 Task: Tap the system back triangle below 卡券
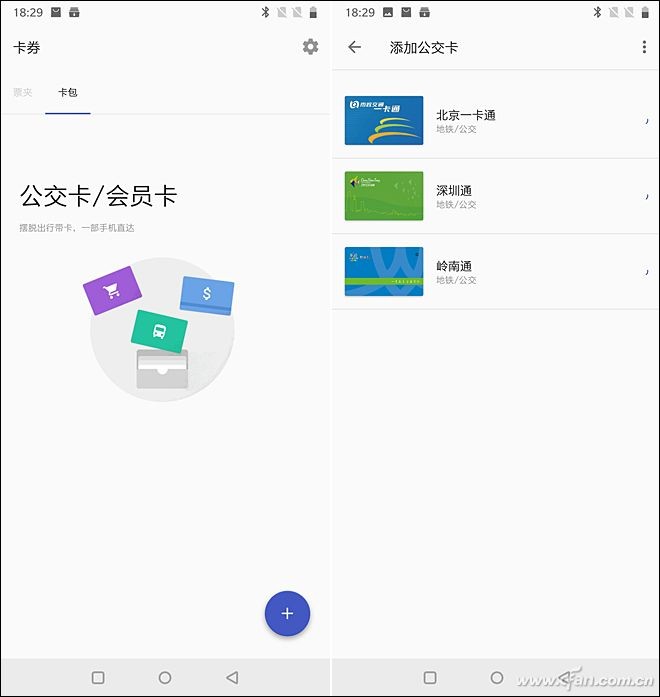[232, 677]
